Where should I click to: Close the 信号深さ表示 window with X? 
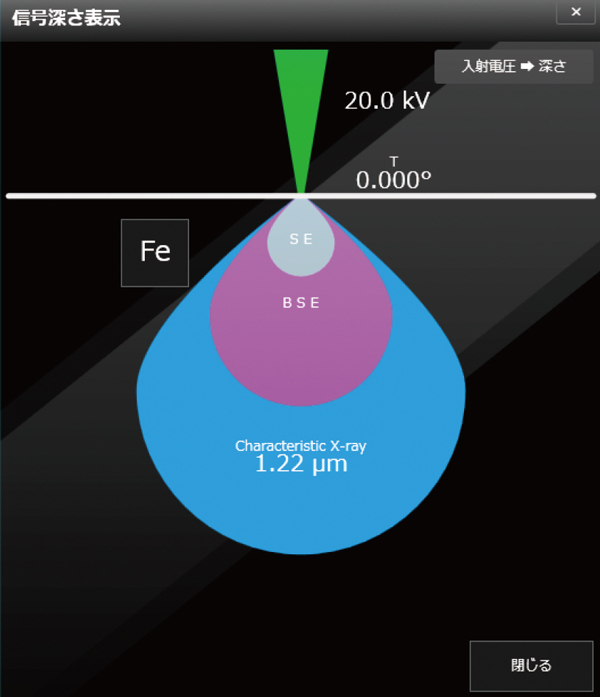tap(575, 12)
